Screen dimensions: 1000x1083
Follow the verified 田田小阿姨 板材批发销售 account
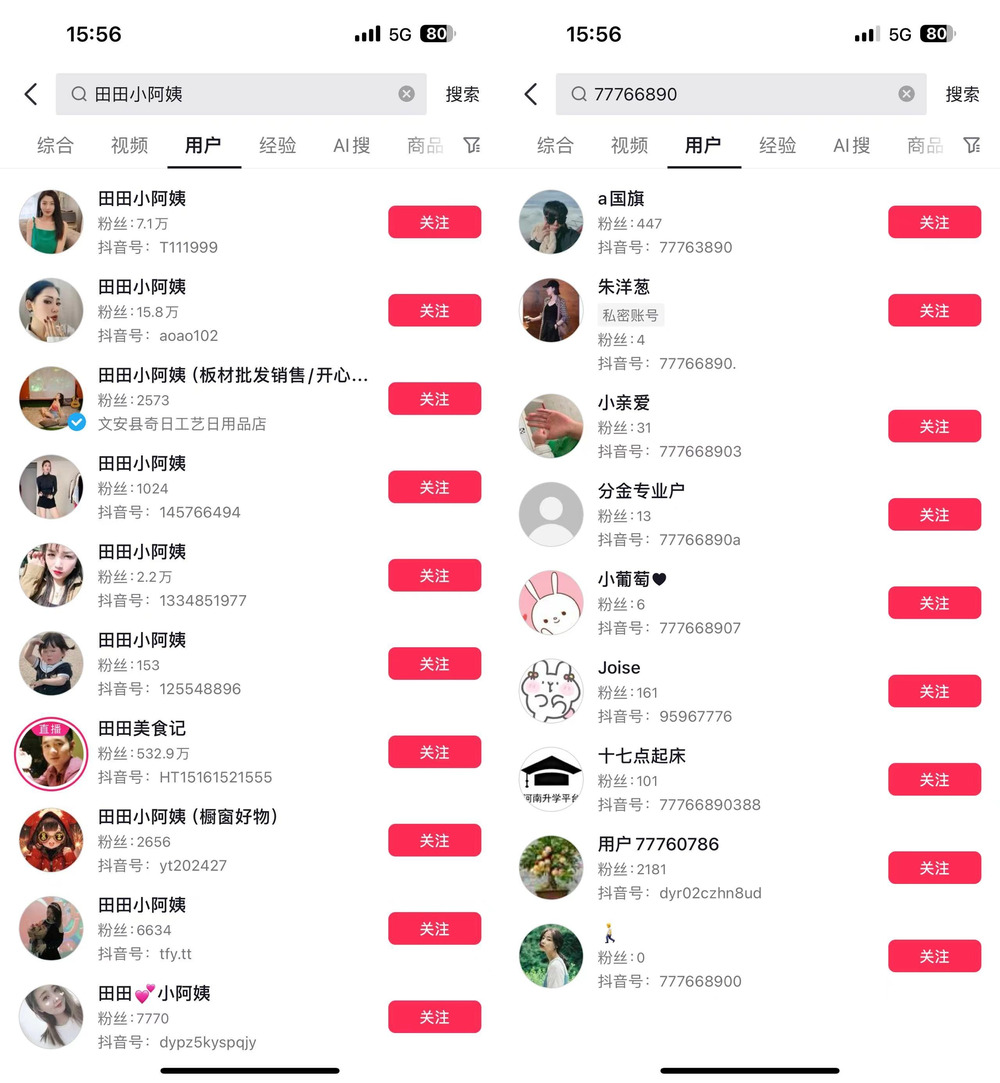434,399
